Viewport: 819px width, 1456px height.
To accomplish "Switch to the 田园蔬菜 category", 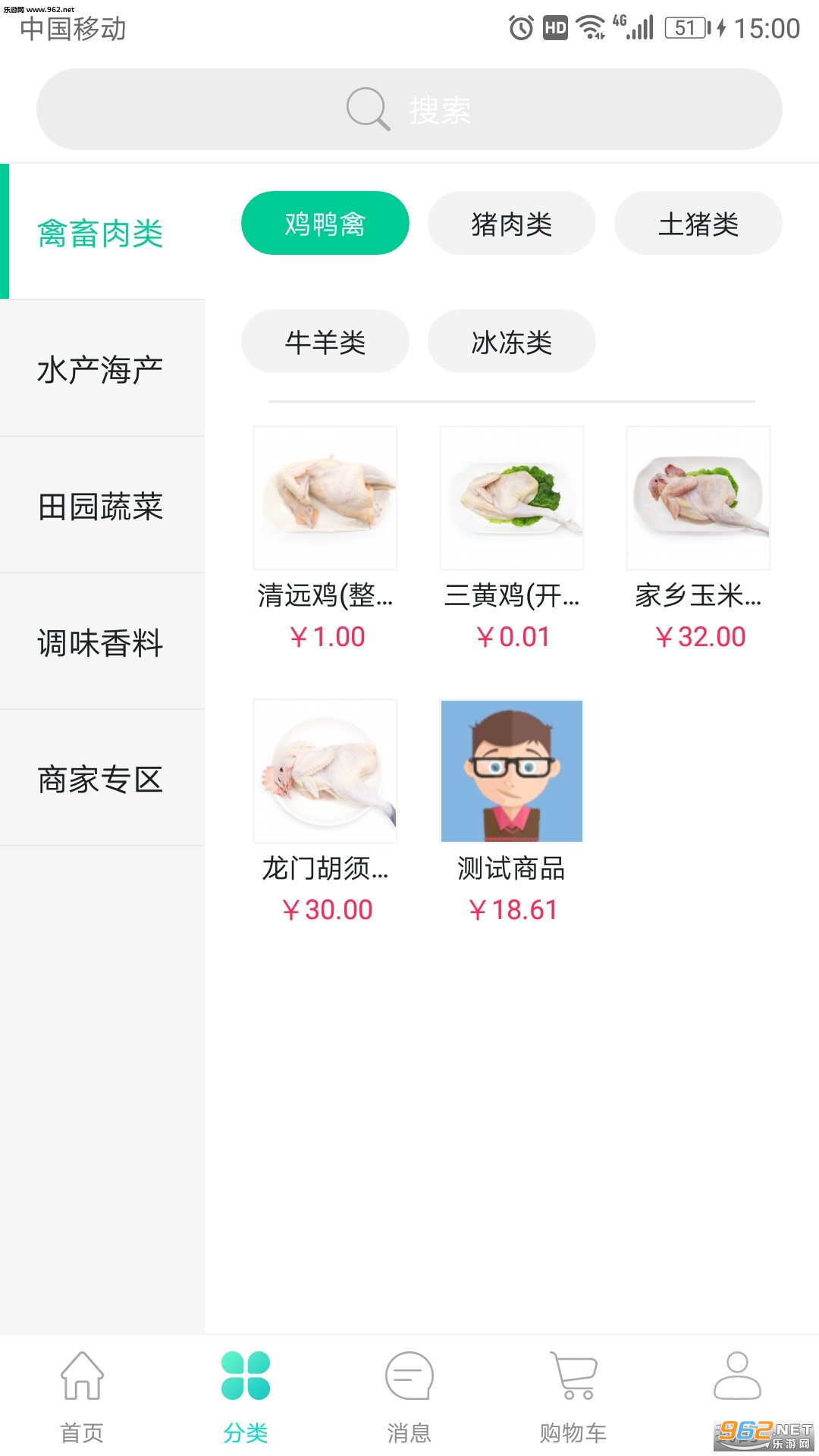I will click(102, 506).
